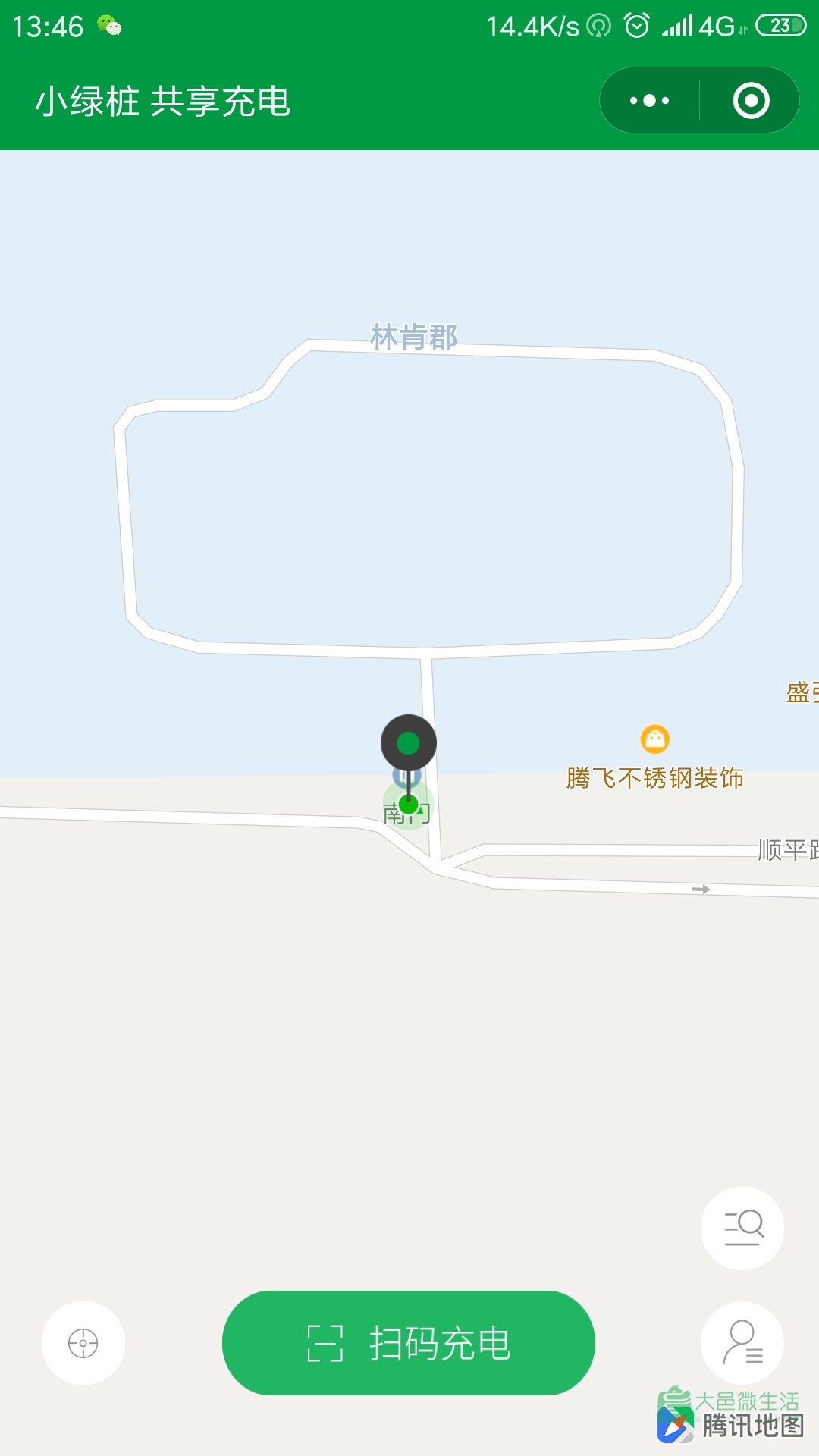Select the green charging station map pin
819x1456 pixels.
tap(409, 743)
